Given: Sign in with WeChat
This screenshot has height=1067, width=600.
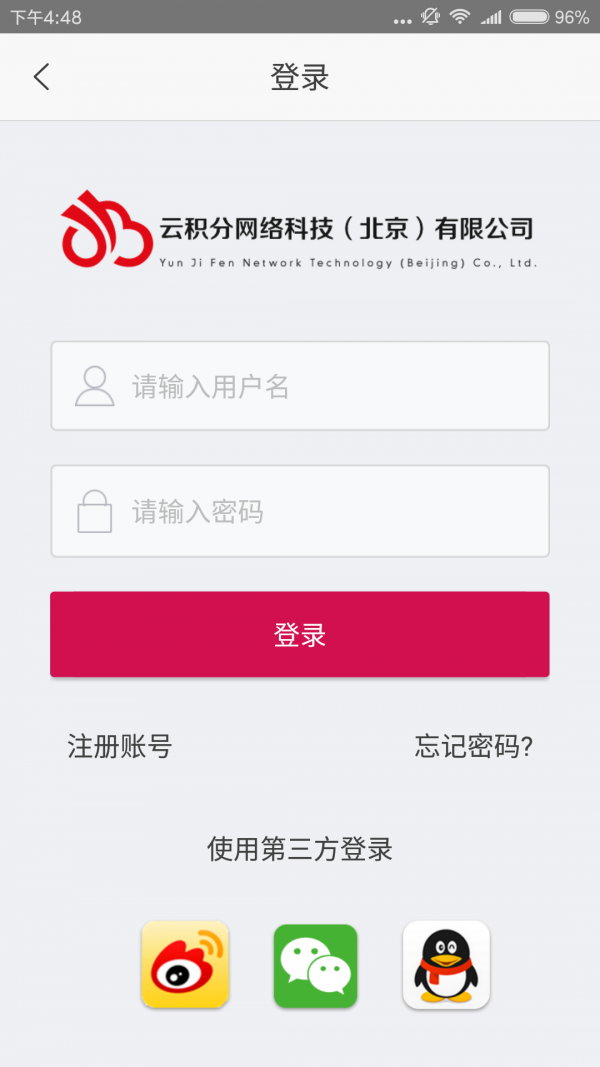Looking at the screenshot, I should pyautogui.click(x=315, y=965).
